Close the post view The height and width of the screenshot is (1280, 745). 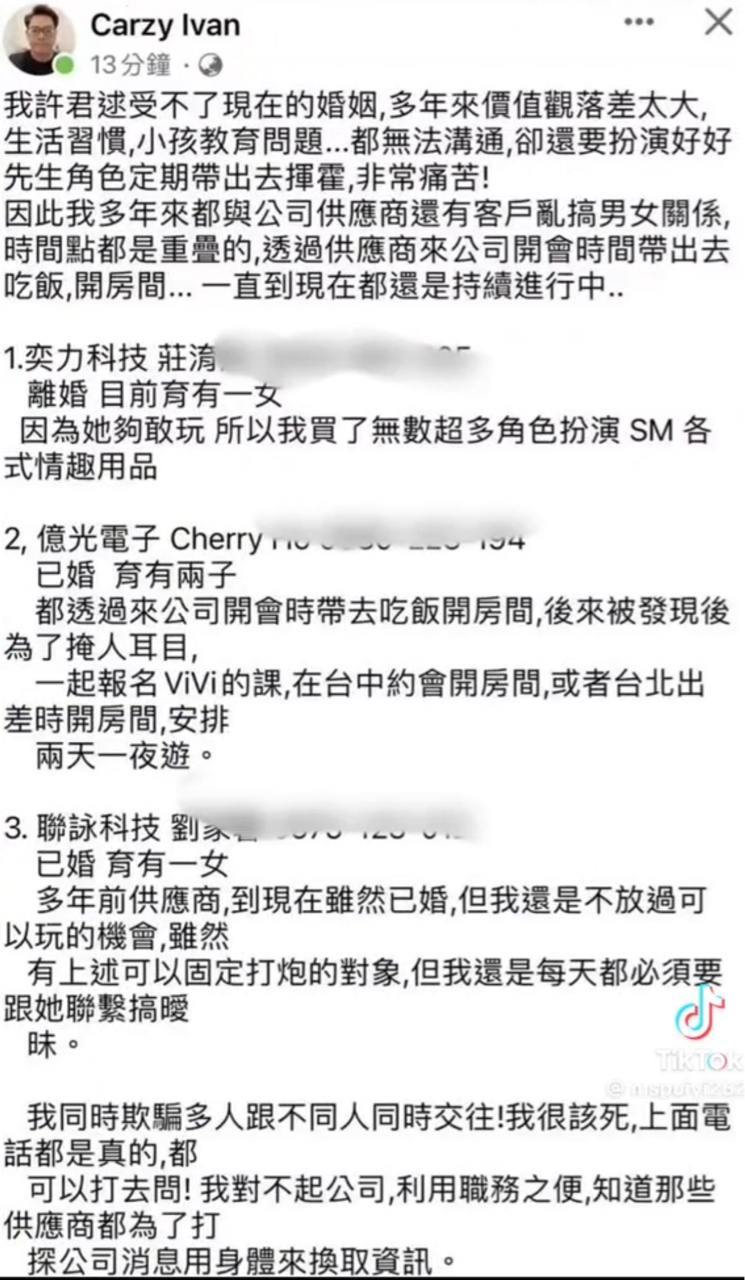[x=717, y=23]
